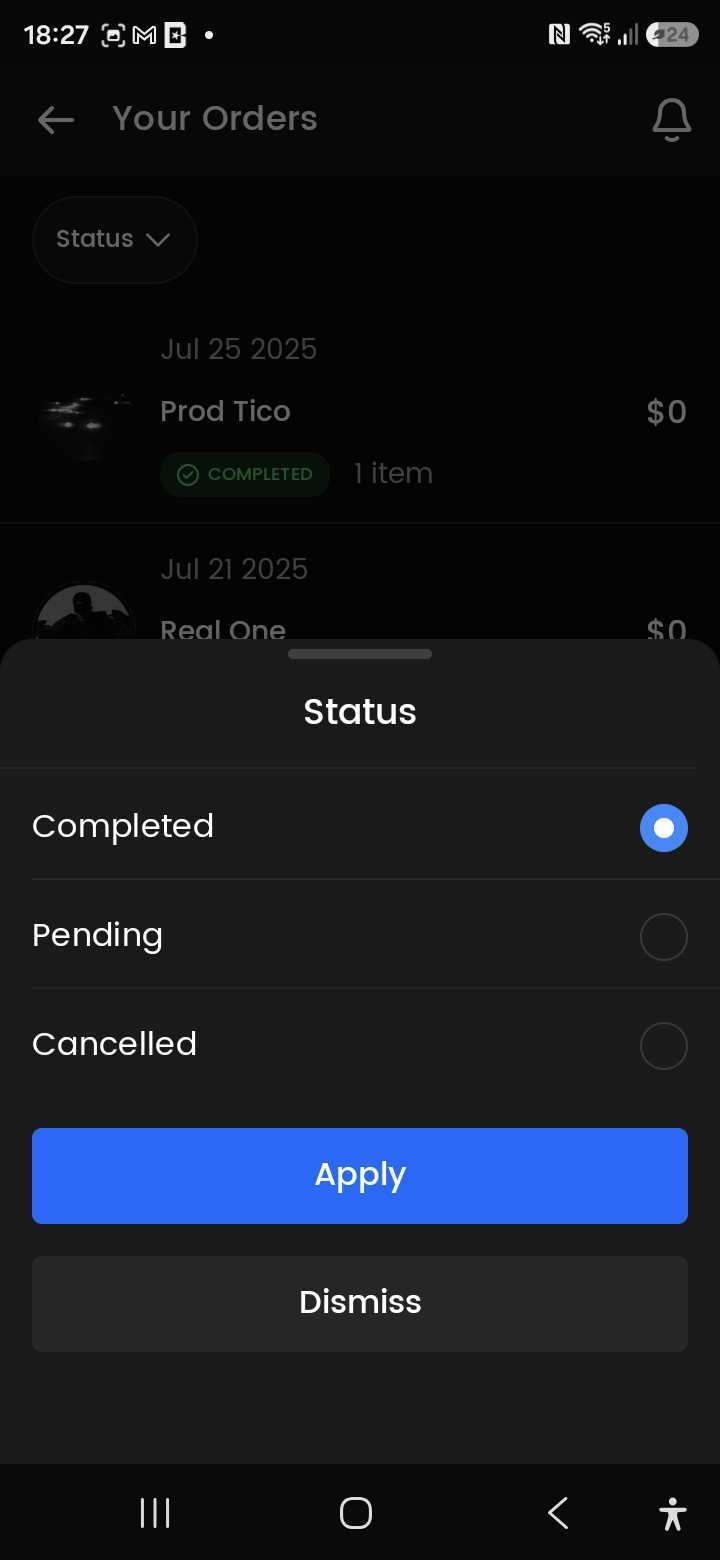Tap the sheet's drag handle
The image size is (720, 1560).
pos(360,654)
